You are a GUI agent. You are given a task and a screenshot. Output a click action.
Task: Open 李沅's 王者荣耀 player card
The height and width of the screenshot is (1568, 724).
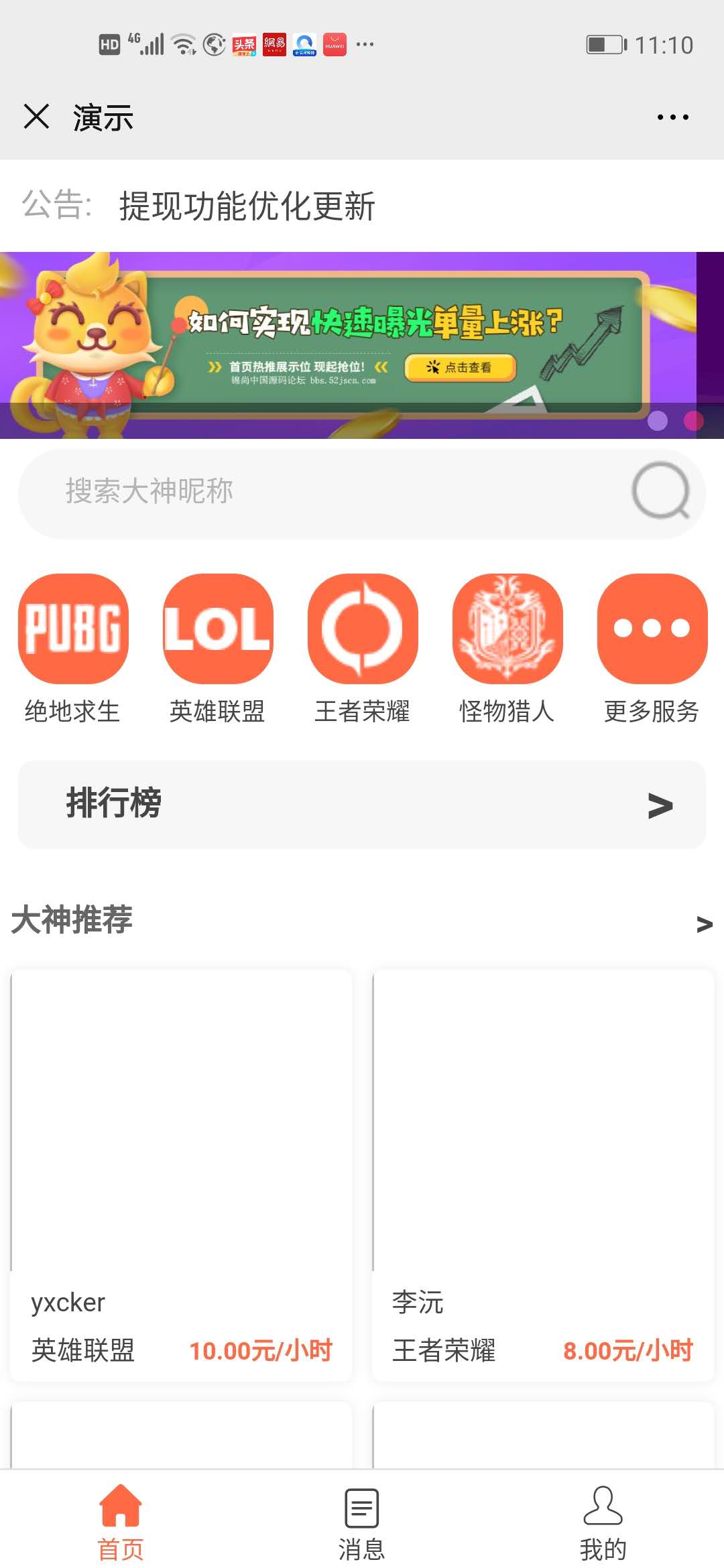tap(543, 1173)
